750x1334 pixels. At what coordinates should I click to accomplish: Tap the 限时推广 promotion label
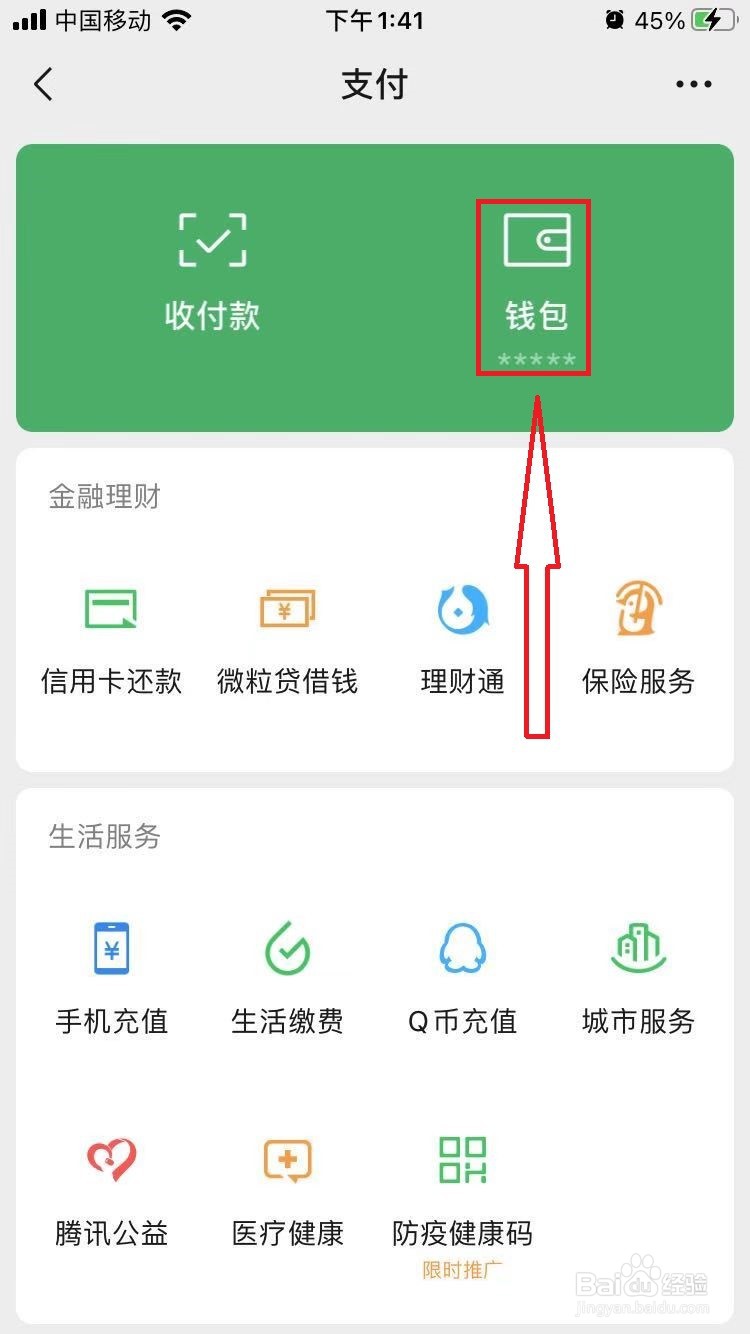[462, 1272]
